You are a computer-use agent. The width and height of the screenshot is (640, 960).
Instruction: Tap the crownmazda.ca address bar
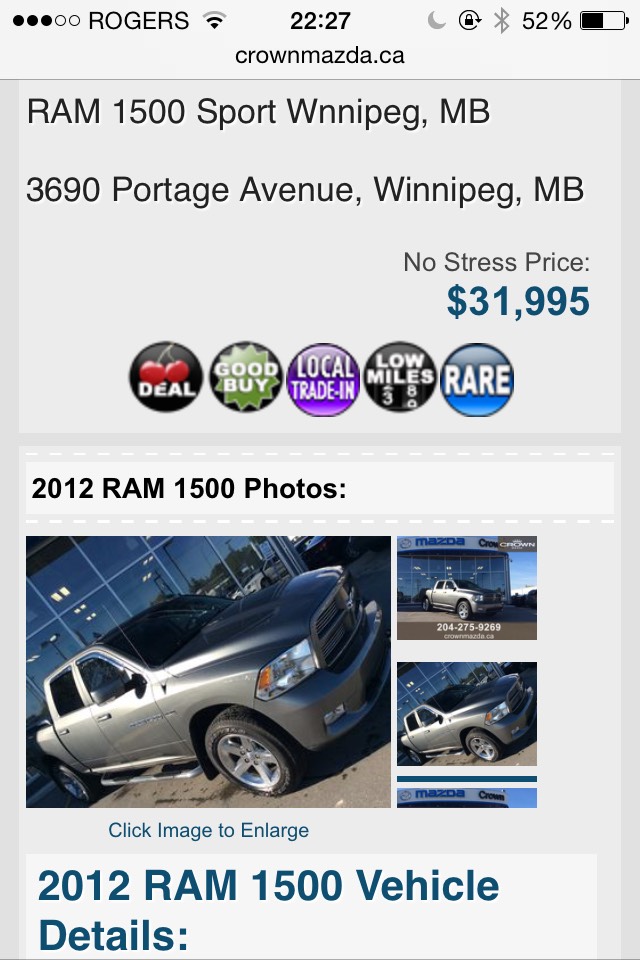coord(320,55)
